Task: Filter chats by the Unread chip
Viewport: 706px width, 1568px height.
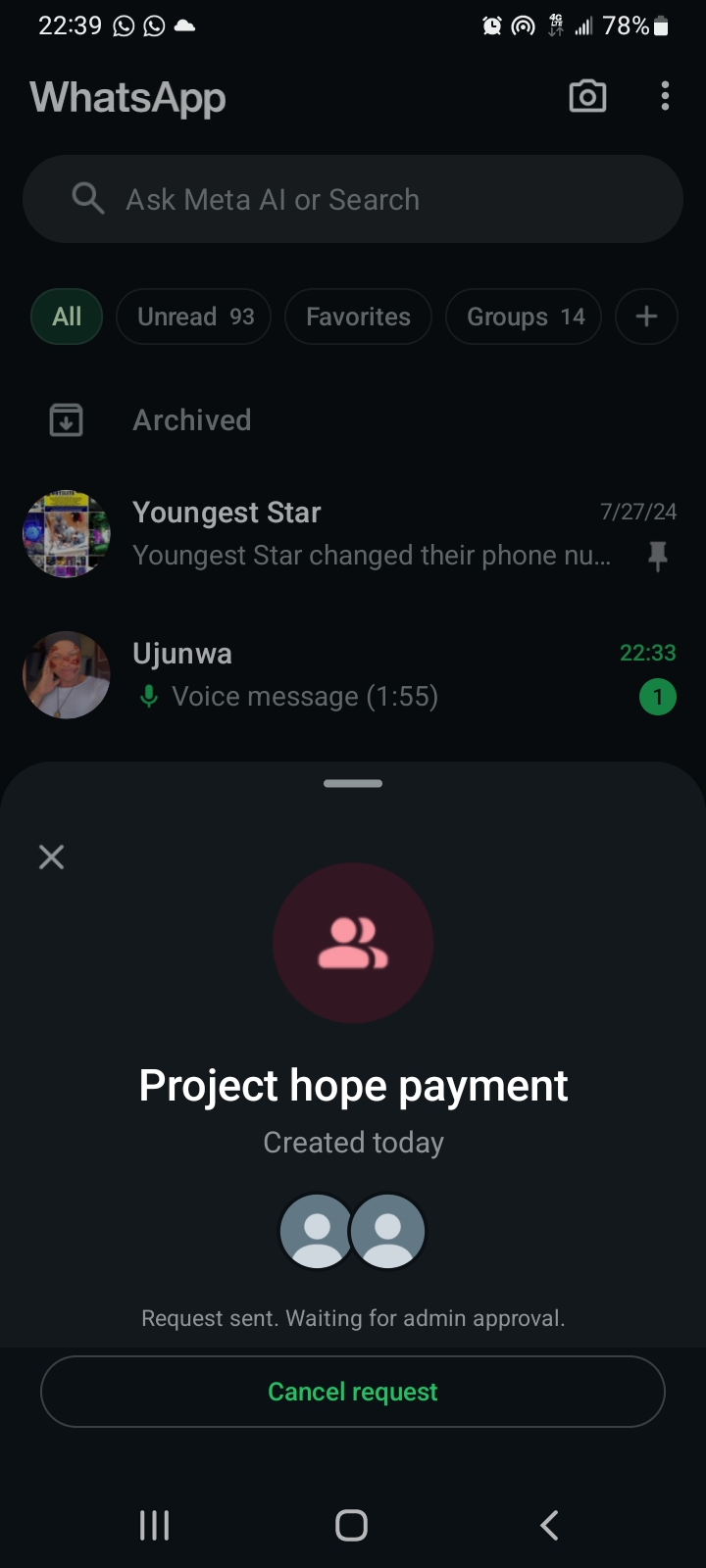Action: [194, 317]
